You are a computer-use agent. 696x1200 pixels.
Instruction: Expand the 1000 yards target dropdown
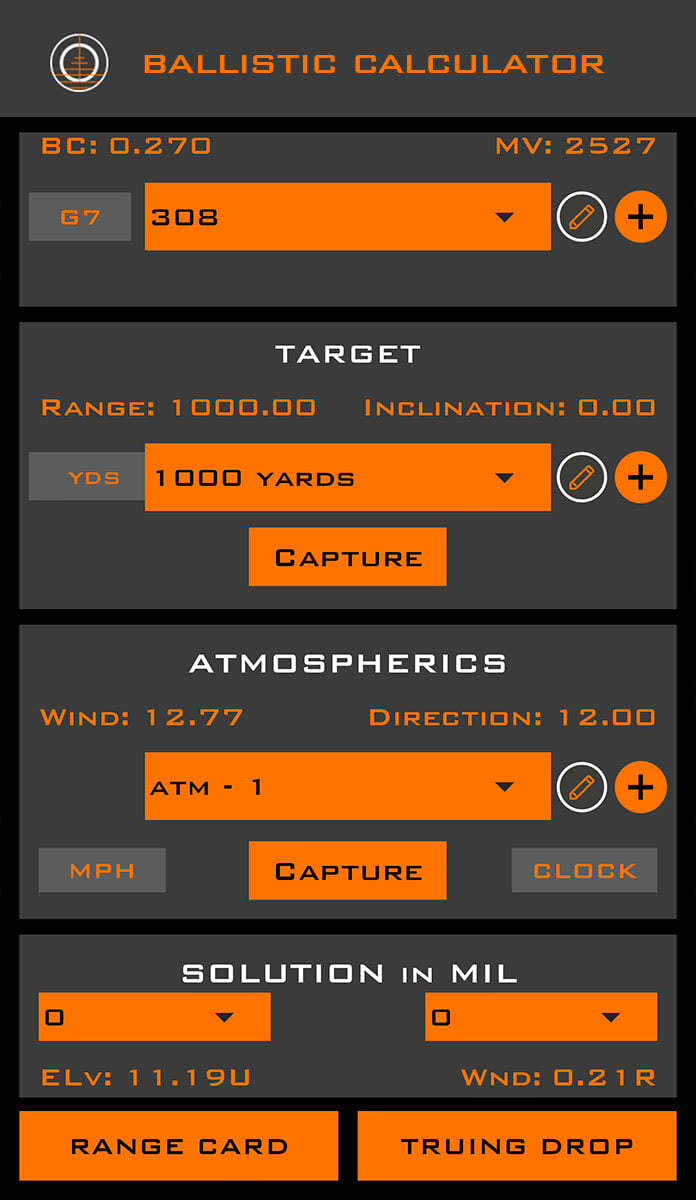[347, 477]
